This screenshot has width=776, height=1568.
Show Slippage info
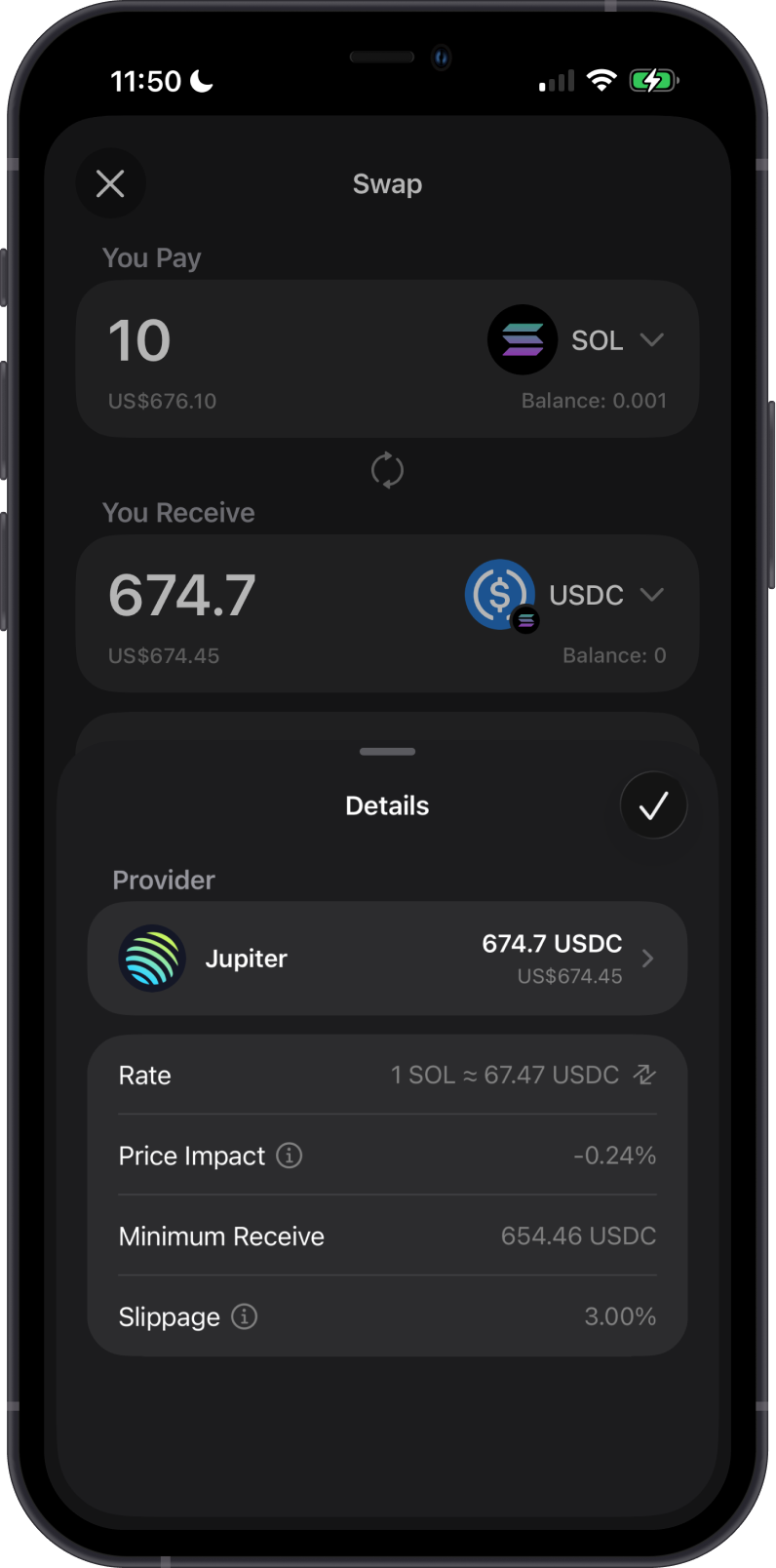click(245, 1316)
